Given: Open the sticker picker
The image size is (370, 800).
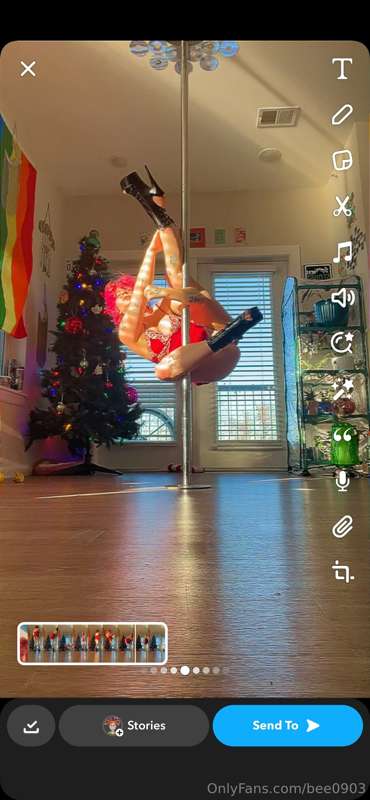Looking at the screenshot, I should [342, 160].
